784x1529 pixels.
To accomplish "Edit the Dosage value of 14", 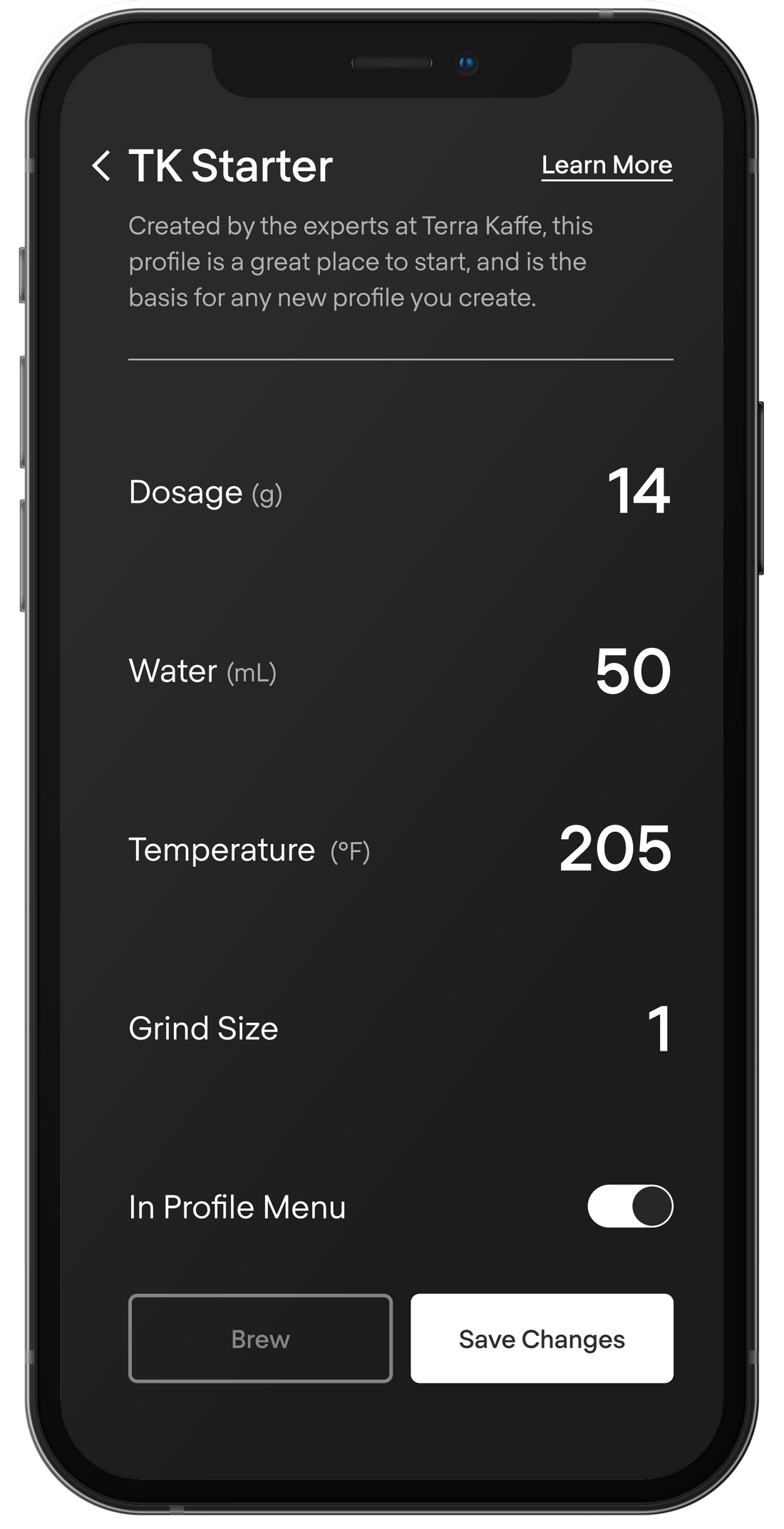I will (x=638, y=491).
